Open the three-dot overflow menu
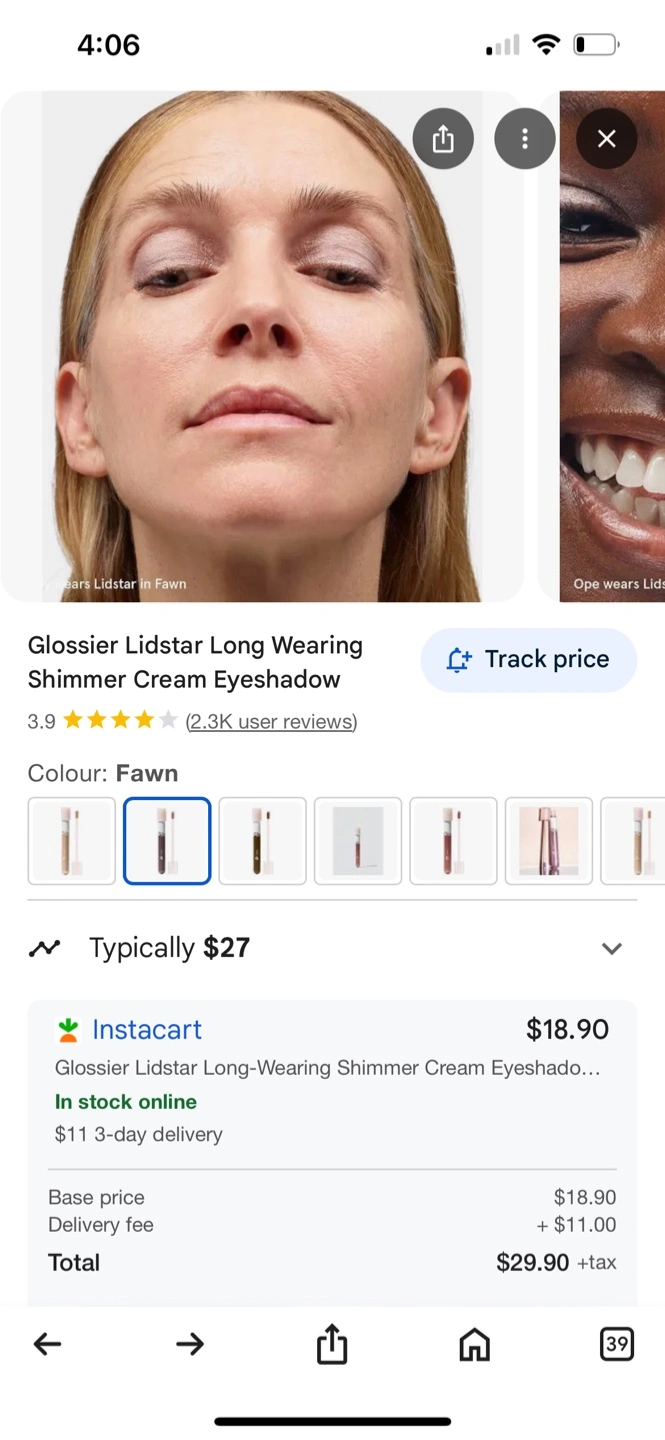Viewport: 665px width, 1440px height. (x=524, y=139)
